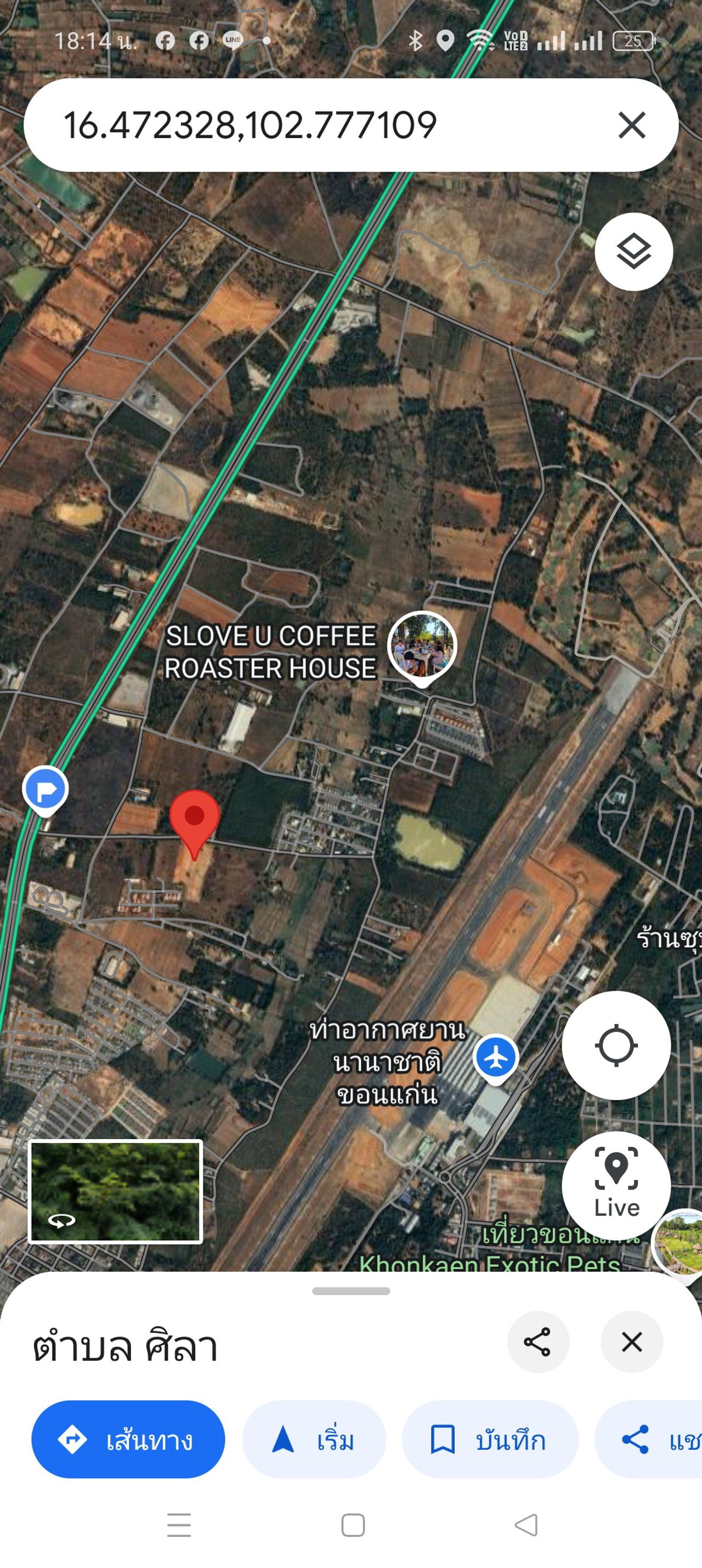Select the Khon Kaen airport marker

tap(496, 1057)
